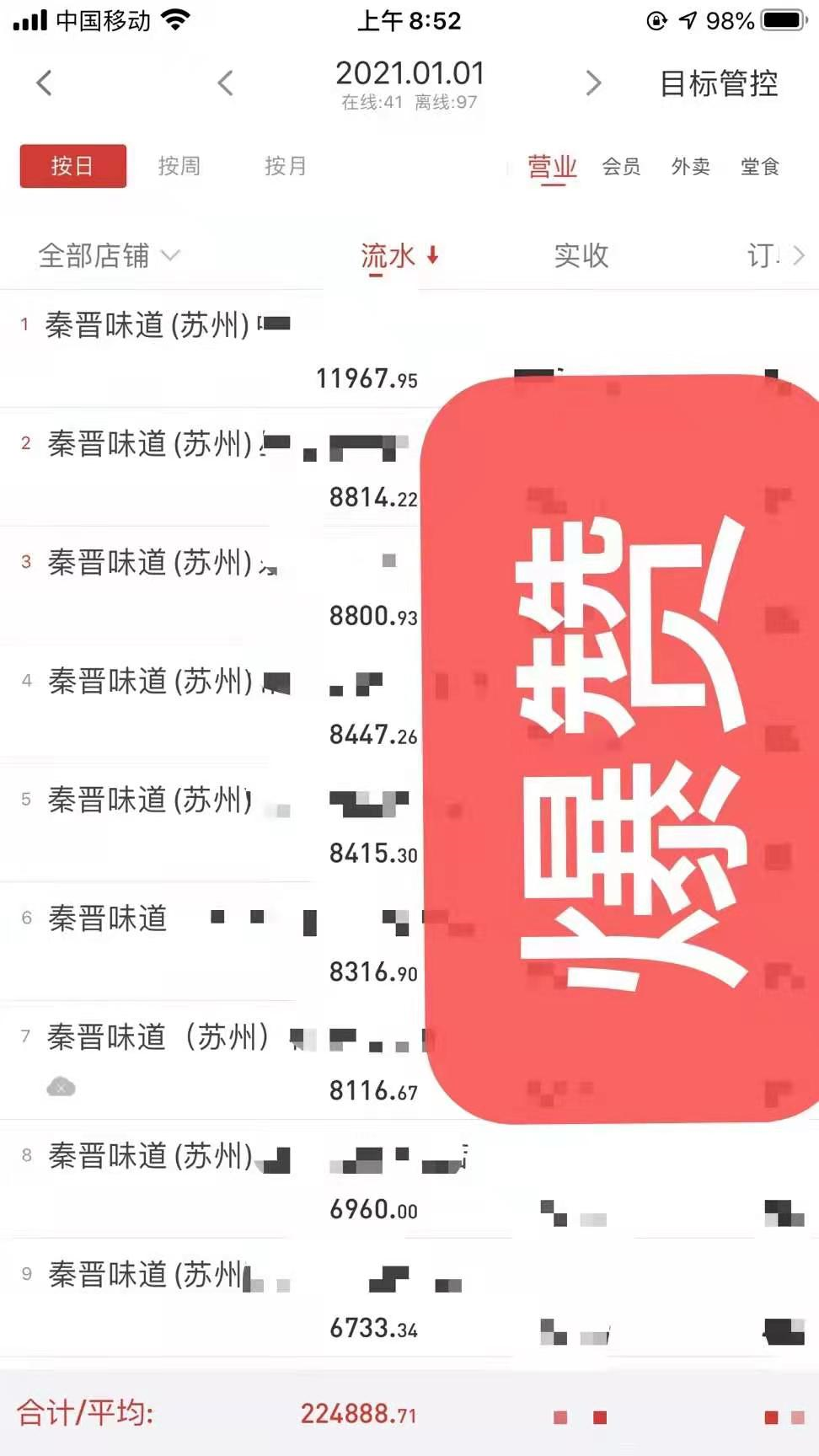Go to the previous date
Viewport: 819px width, 1456px height.
[x=225, y=83]
